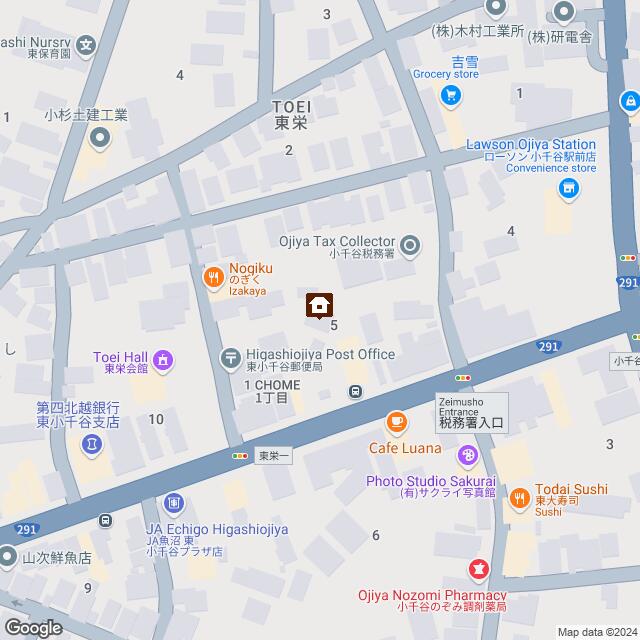640x640 pixels.
Task: Select the (株)研電舎 marker
Action: [x=564, y=13]
